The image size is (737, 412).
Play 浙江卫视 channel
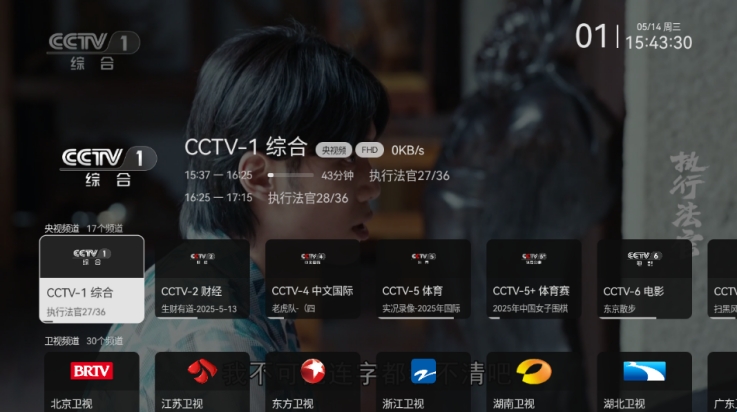(423, 382)
